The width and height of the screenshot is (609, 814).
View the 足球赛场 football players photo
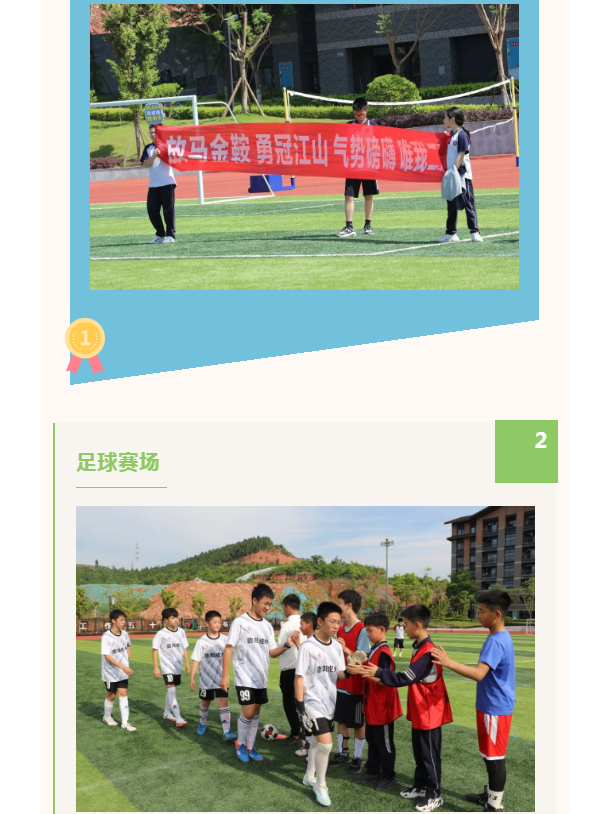[305, 658]
